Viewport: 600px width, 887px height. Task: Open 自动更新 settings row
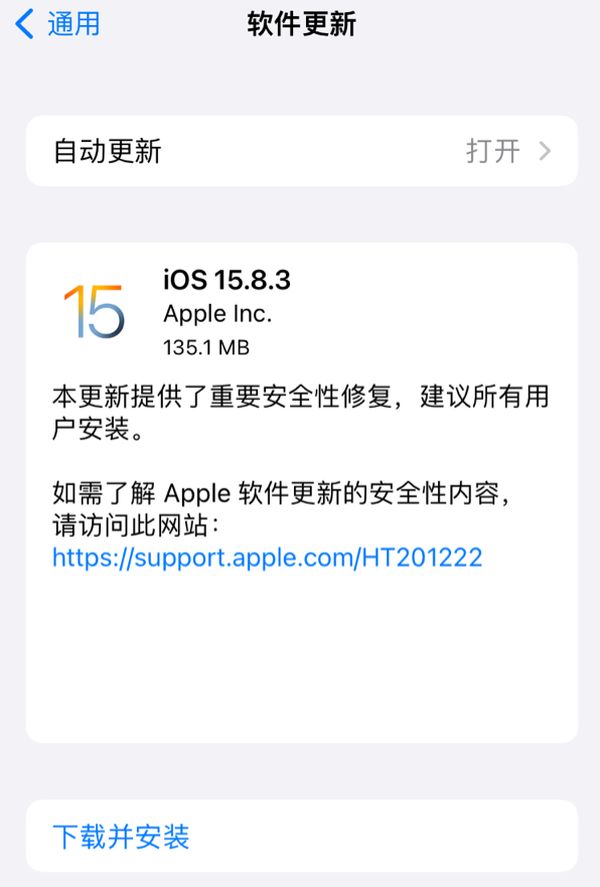click(300, 151)
